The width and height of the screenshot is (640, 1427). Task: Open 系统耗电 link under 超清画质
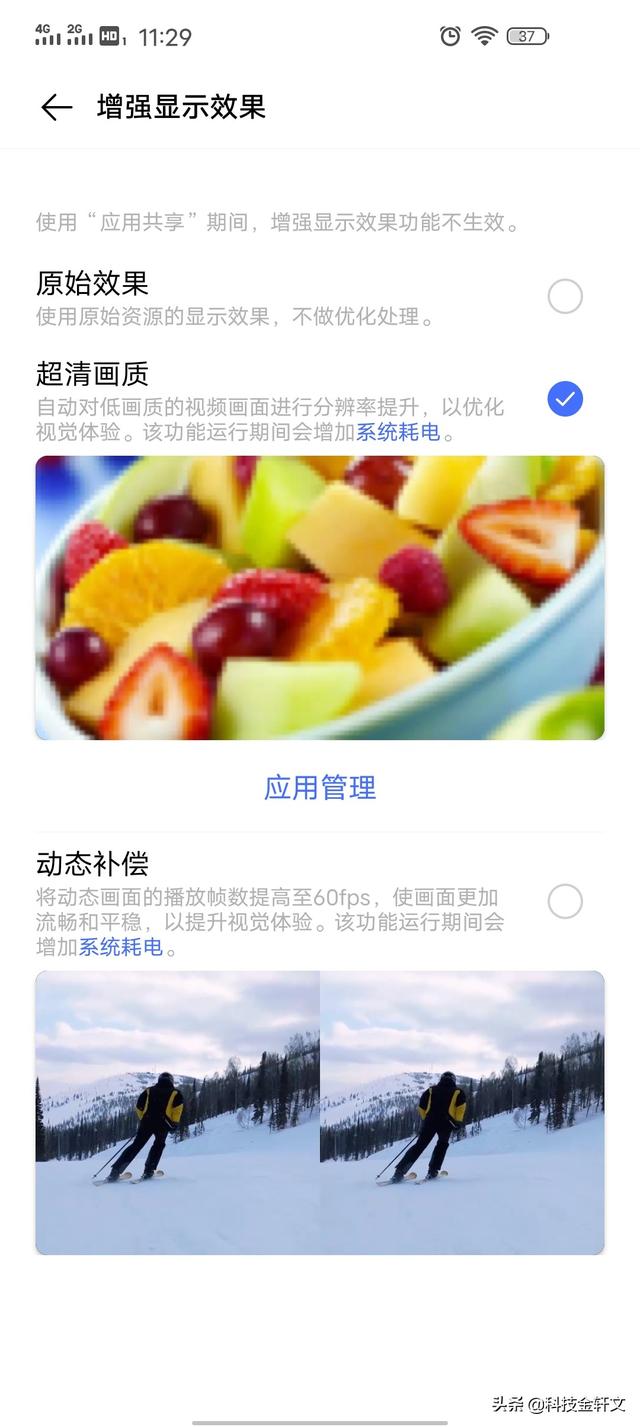(399, 434)
